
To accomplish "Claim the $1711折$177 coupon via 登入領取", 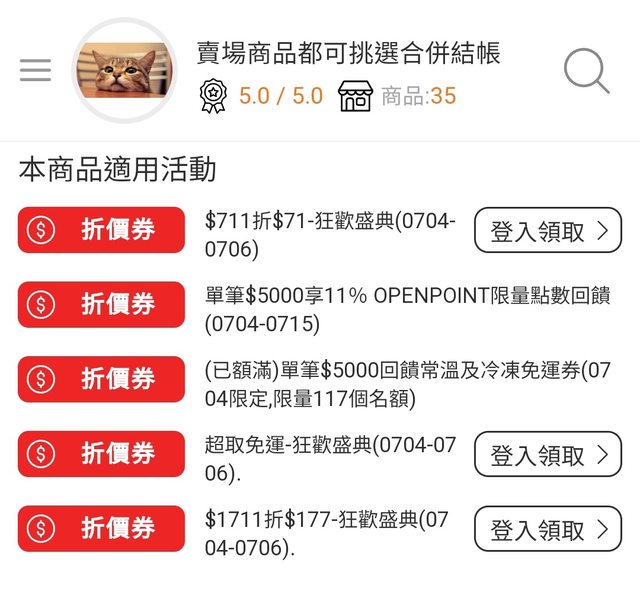I will click(548, 530).
